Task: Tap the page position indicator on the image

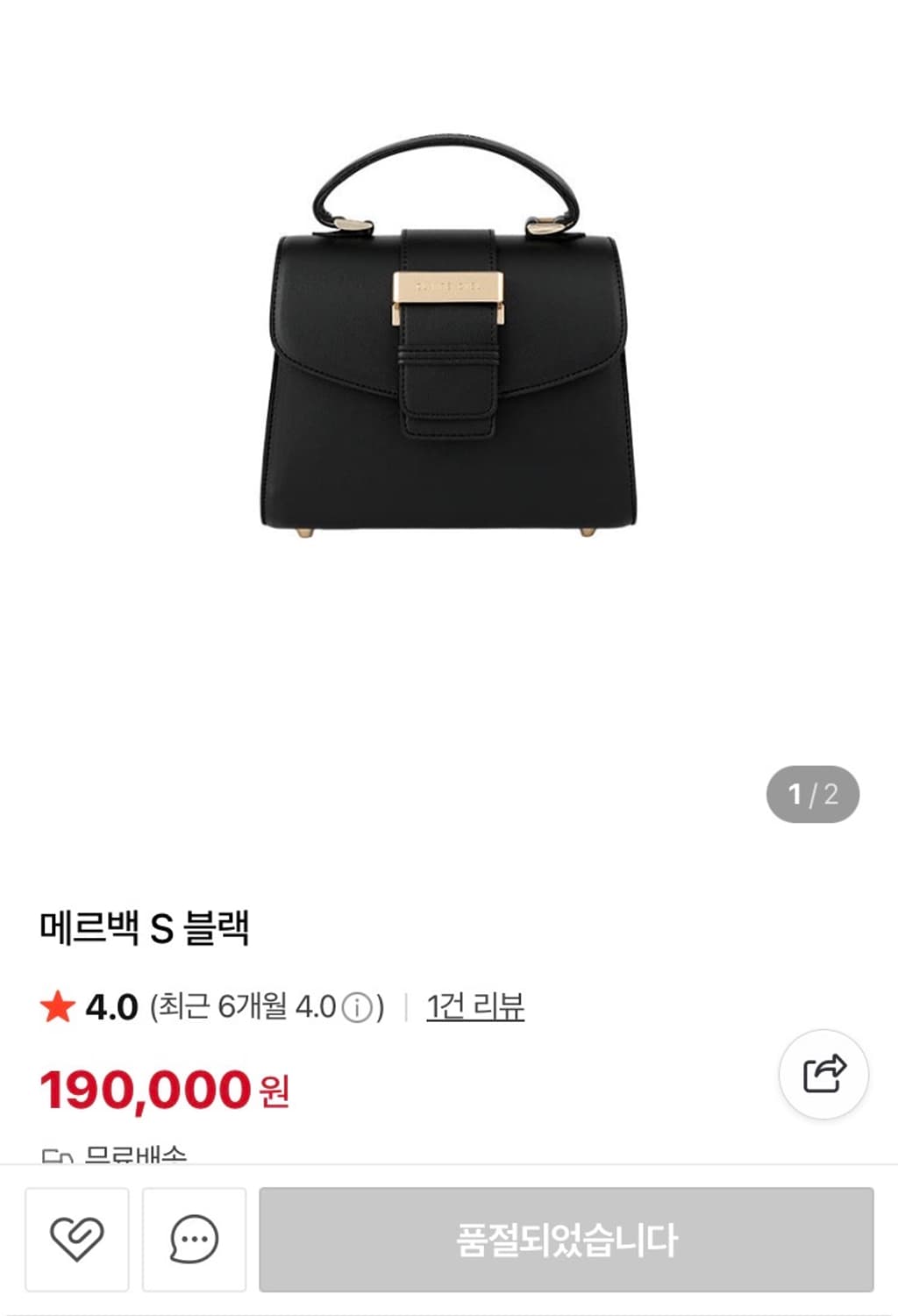Action: coord(811,793)
